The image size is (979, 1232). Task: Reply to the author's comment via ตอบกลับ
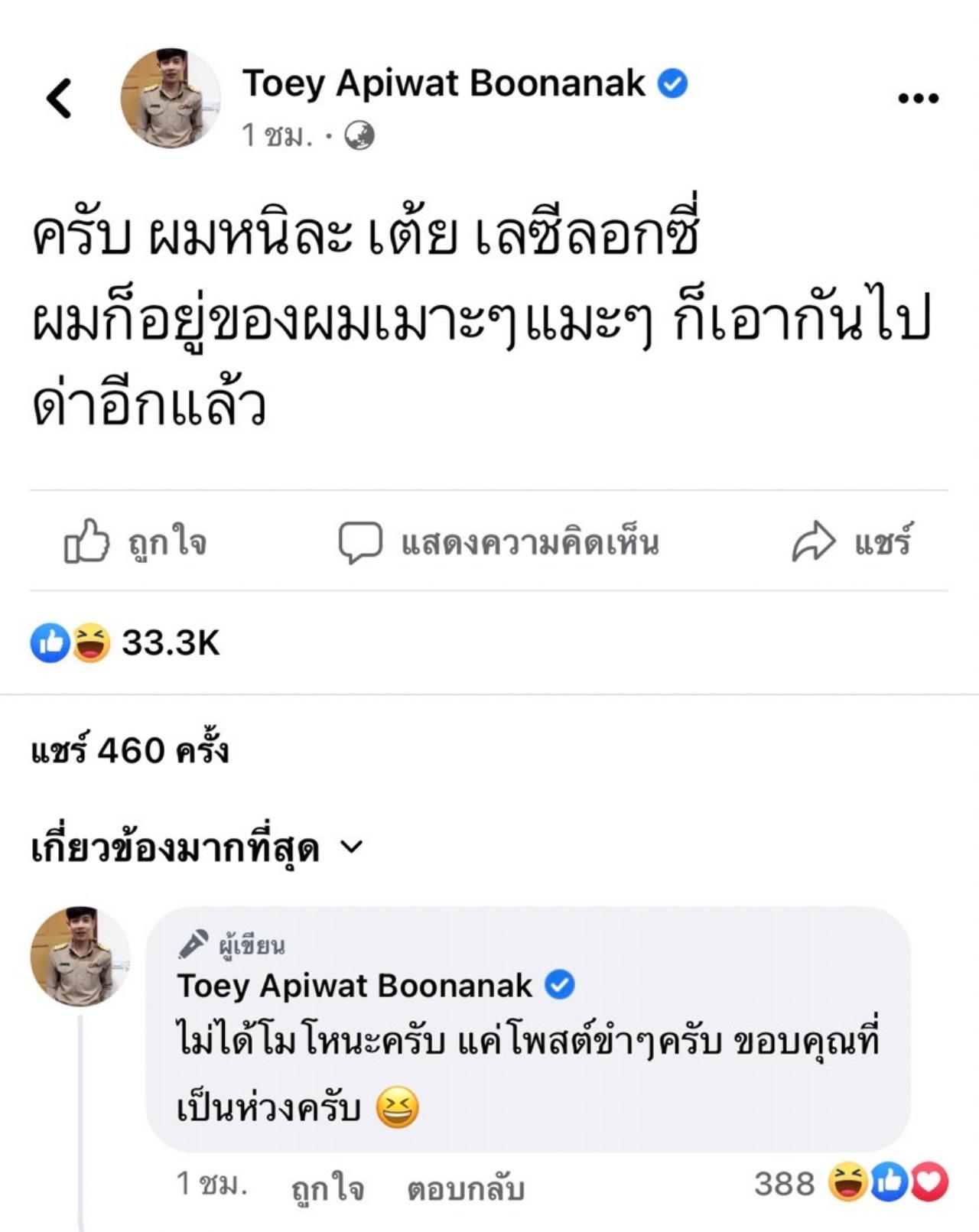tap(465, 1188)
